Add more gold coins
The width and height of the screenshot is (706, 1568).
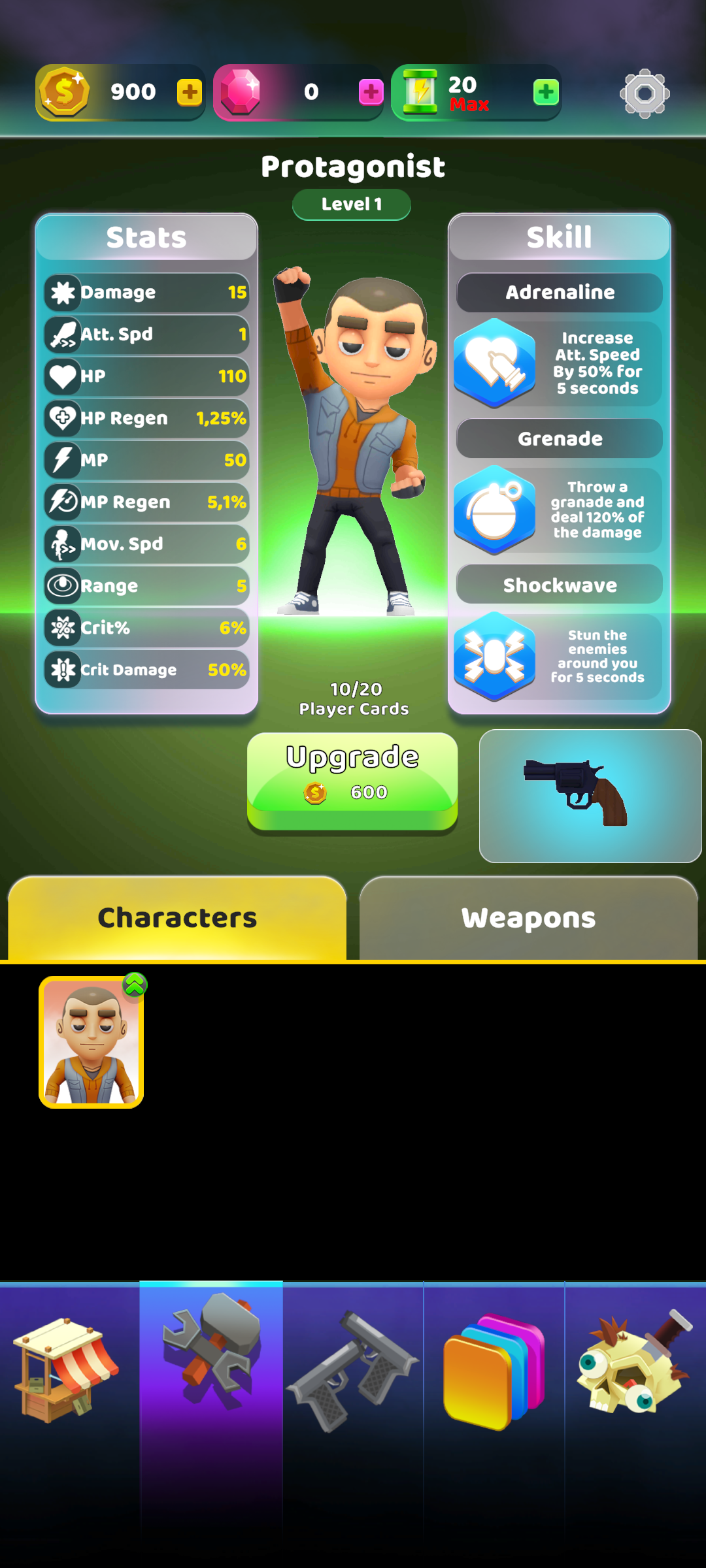point(190,93)
